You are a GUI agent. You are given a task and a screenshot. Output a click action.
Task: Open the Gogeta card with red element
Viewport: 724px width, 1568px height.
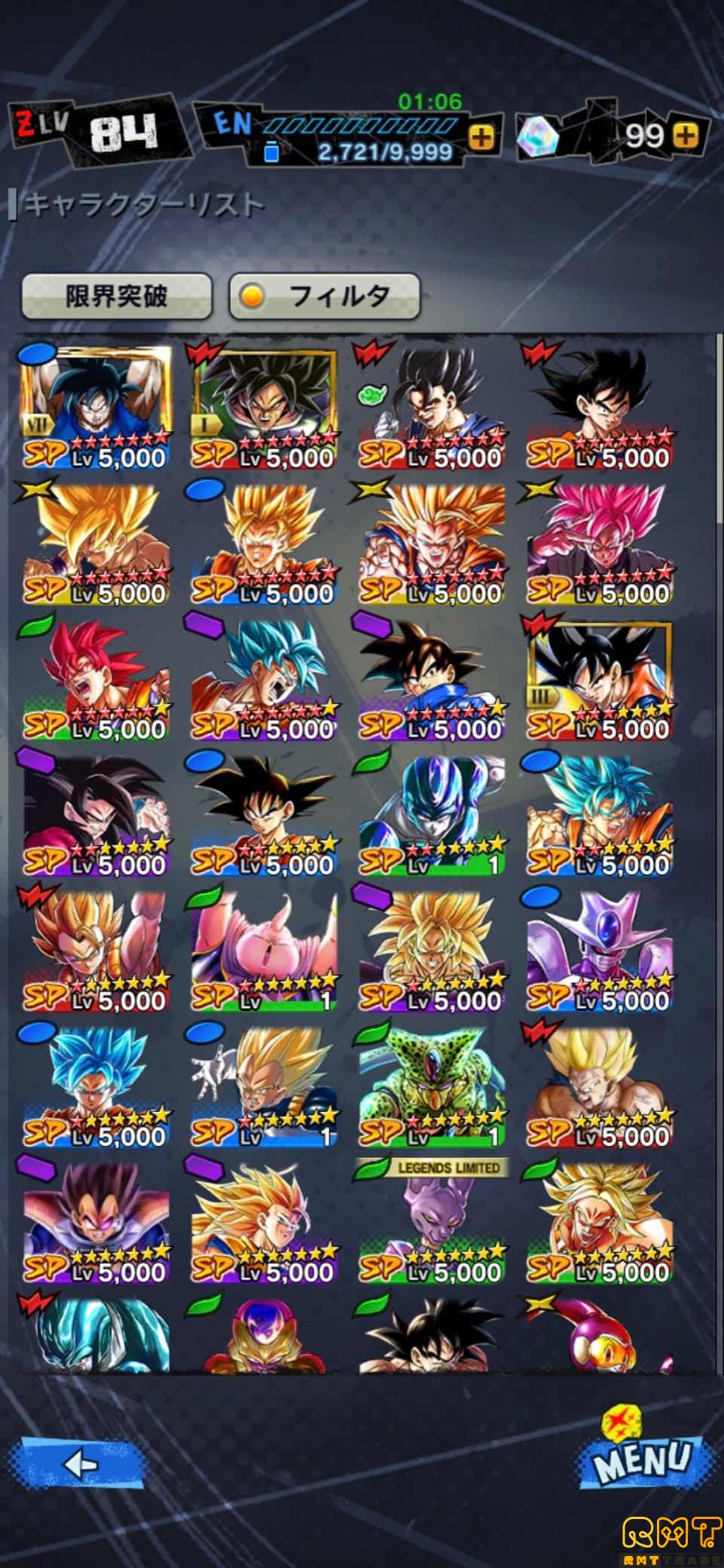point(96,950)
